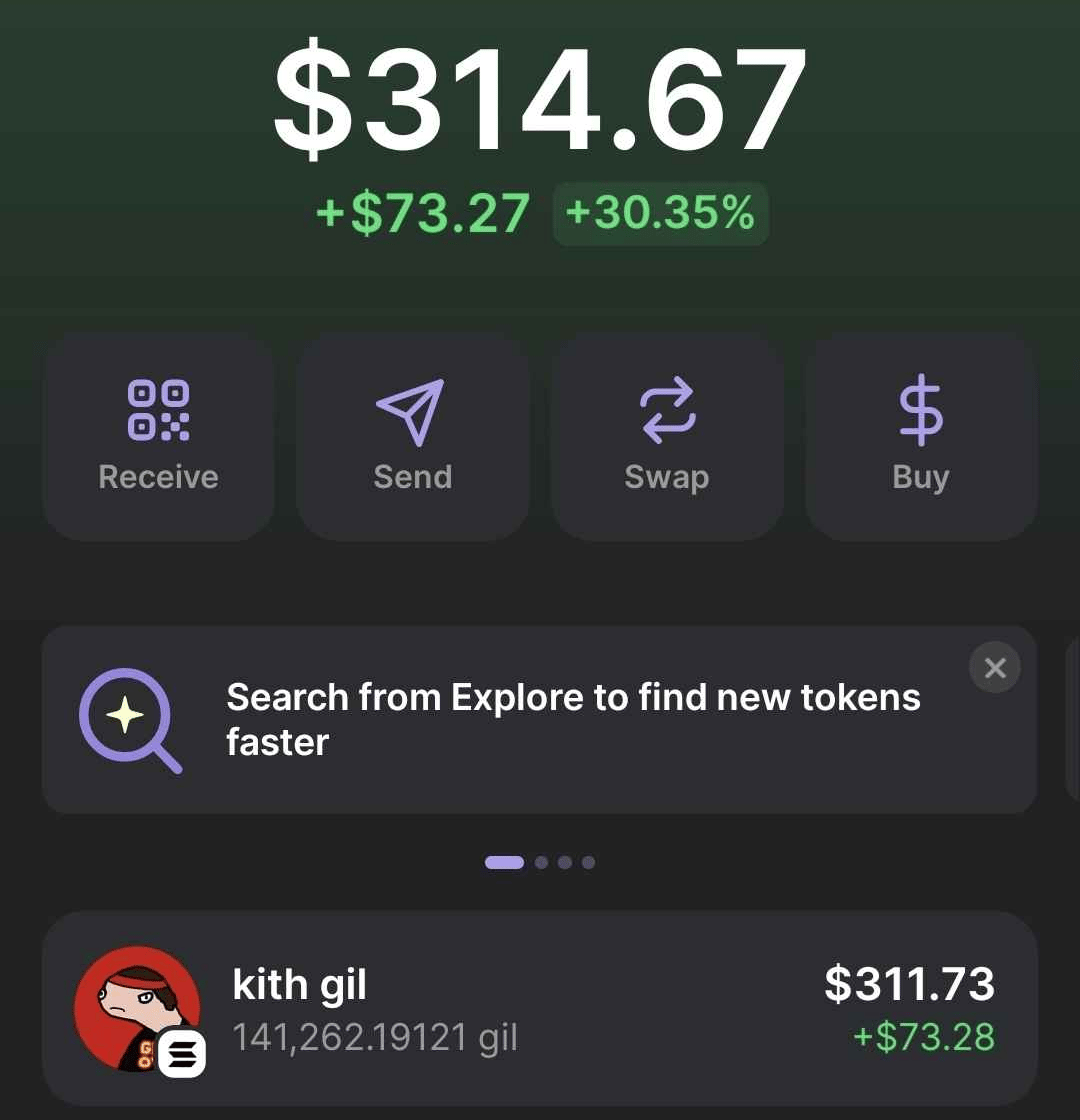The width and height of the screenshot is (1080, 1120).
Task: Dismiss the Explore search tip banner
Action: coord(994,667)
